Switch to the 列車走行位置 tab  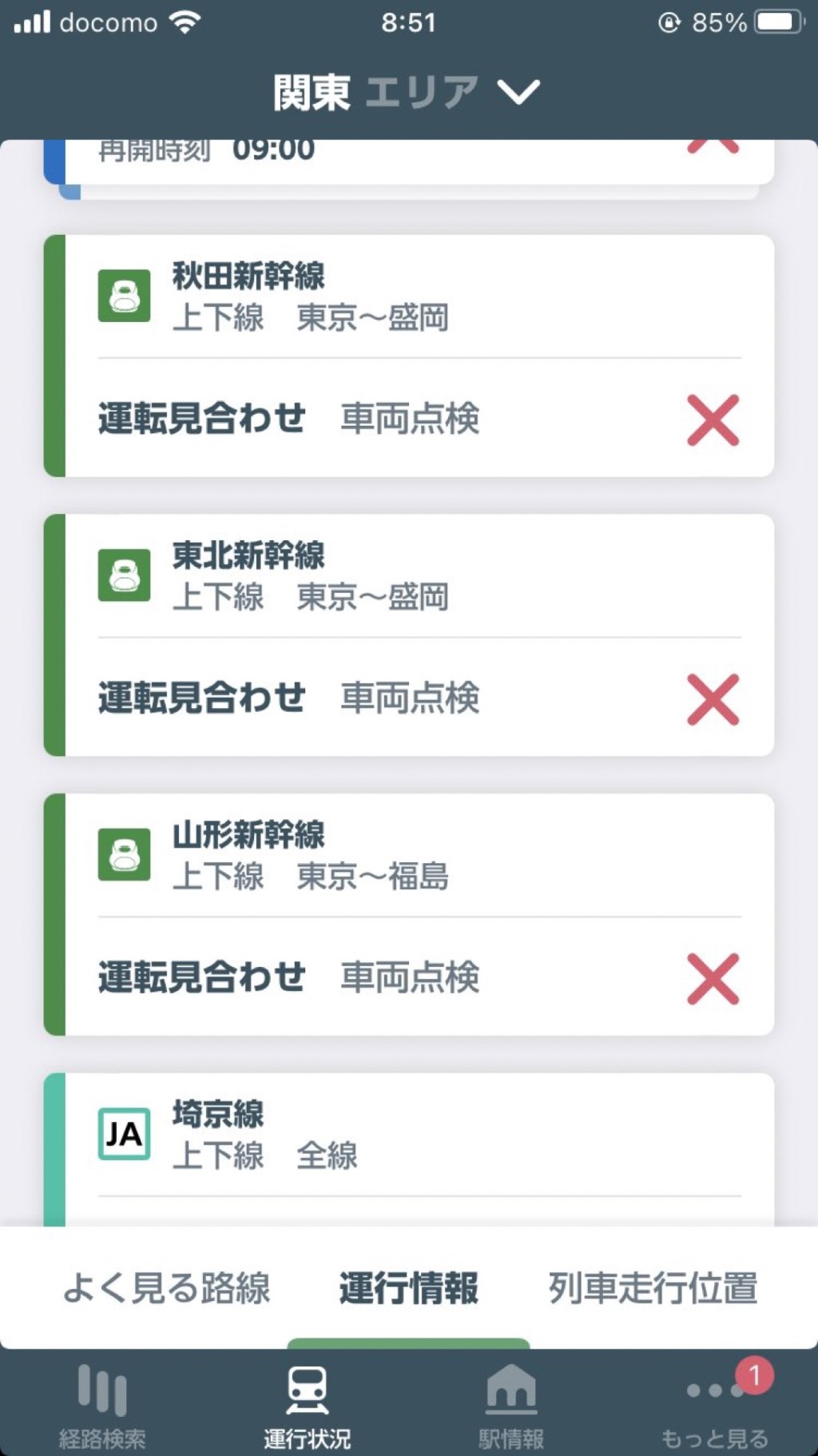[653, 1288]
